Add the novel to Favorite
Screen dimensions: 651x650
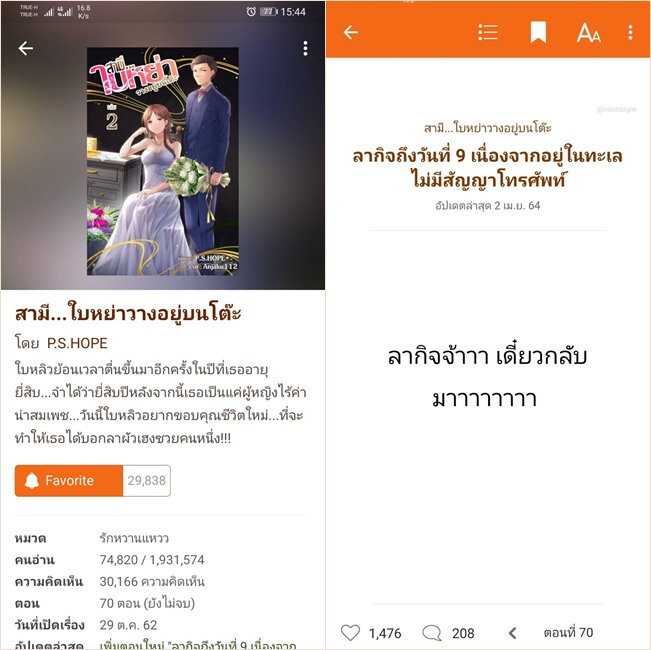(69, 481)
